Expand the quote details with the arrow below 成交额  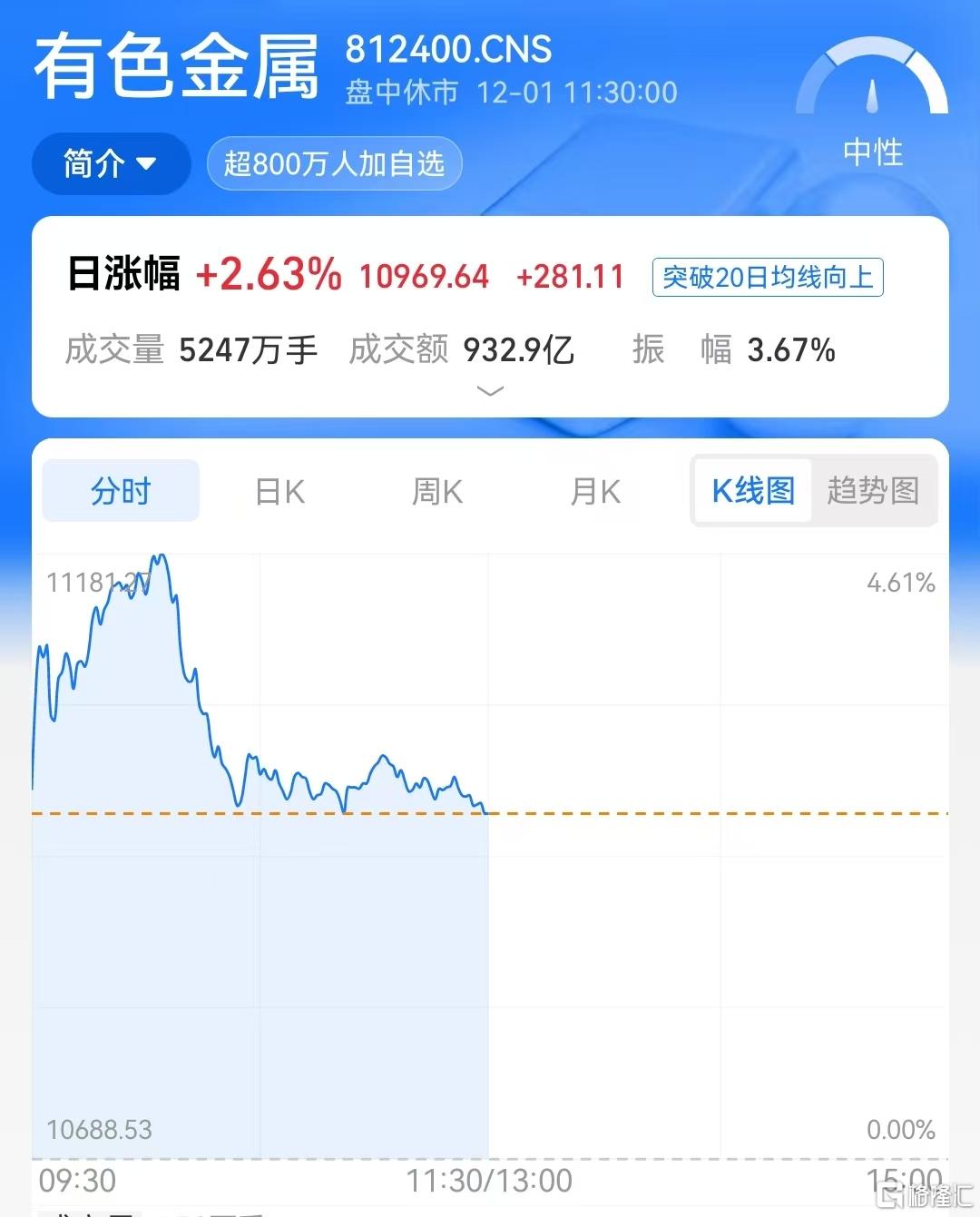click(489, 390)
